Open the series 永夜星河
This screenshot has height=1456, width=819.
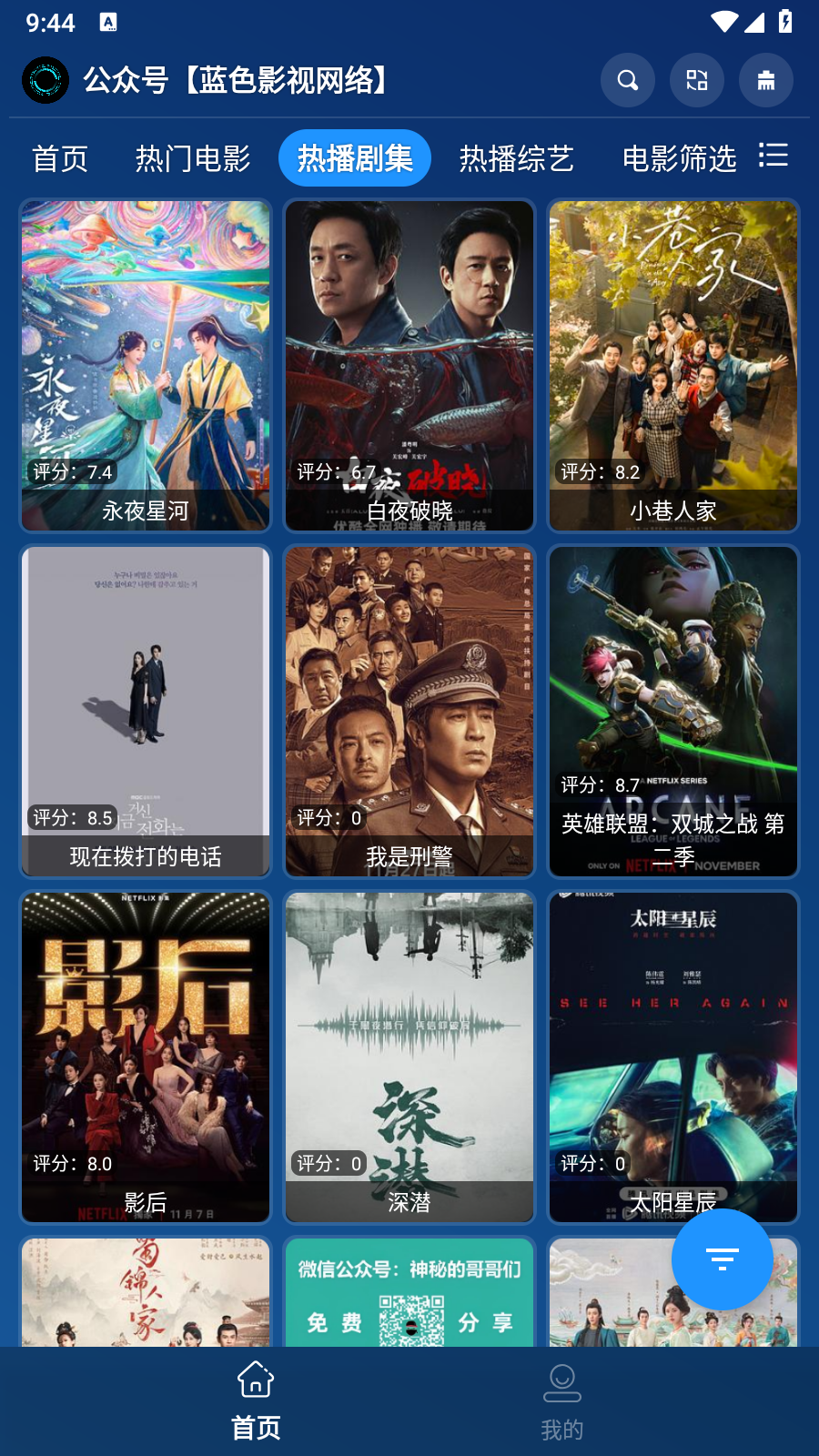[146, 365]
